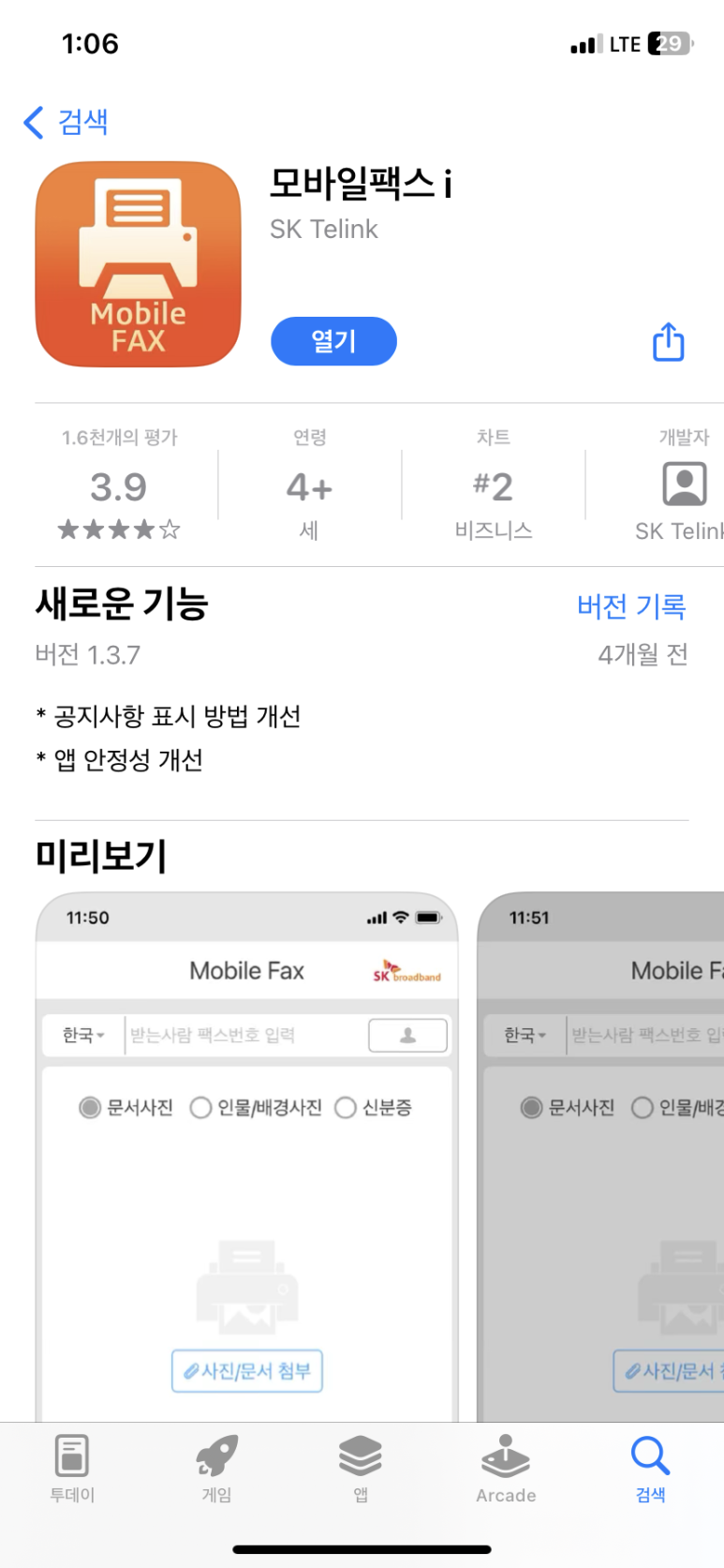Switch to the 앱 tab
724x1568 pixels.
pyautogui.click(x=361, y=1468)
